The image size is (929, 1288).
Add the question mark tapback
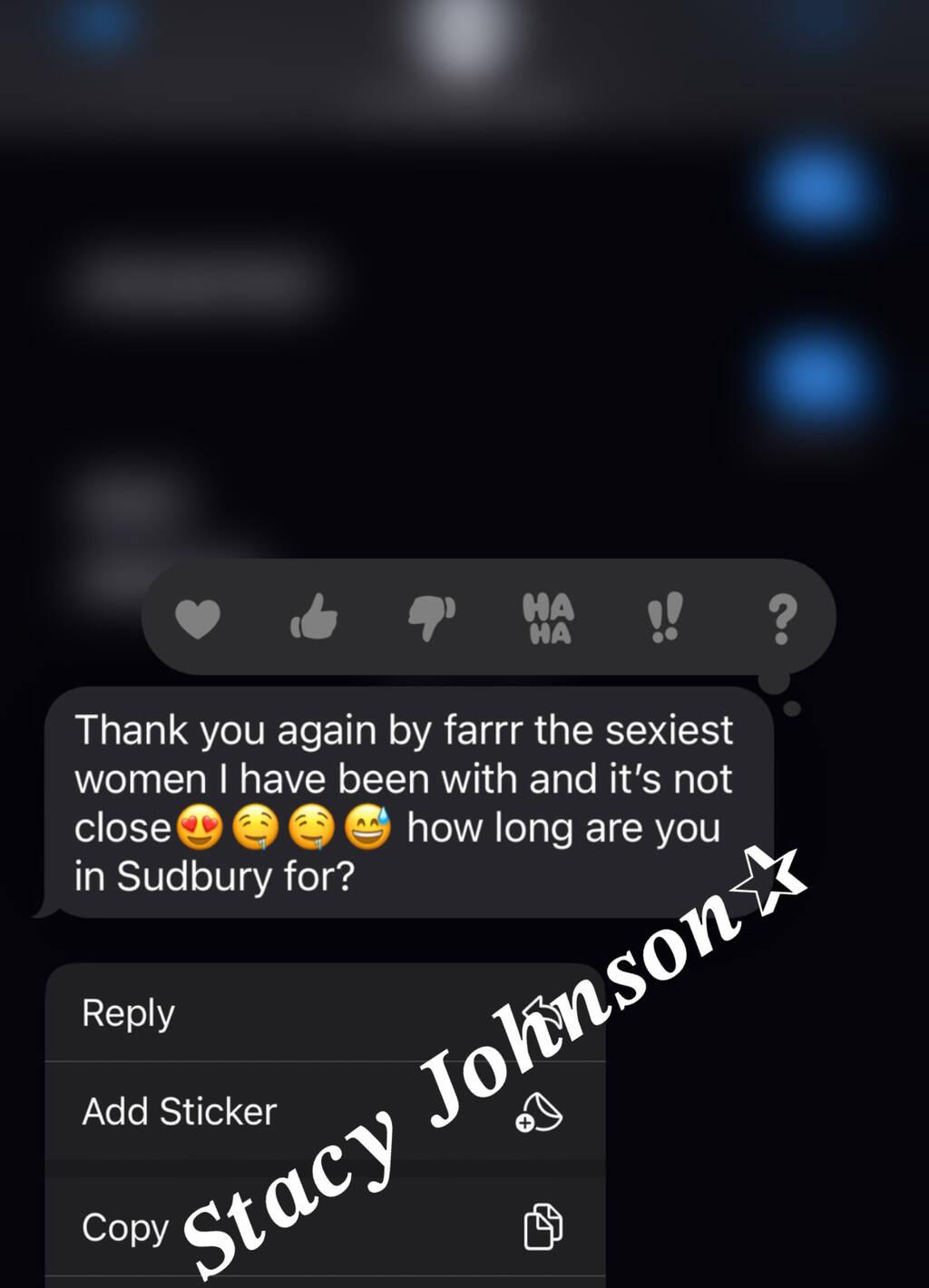pos(782,620)
